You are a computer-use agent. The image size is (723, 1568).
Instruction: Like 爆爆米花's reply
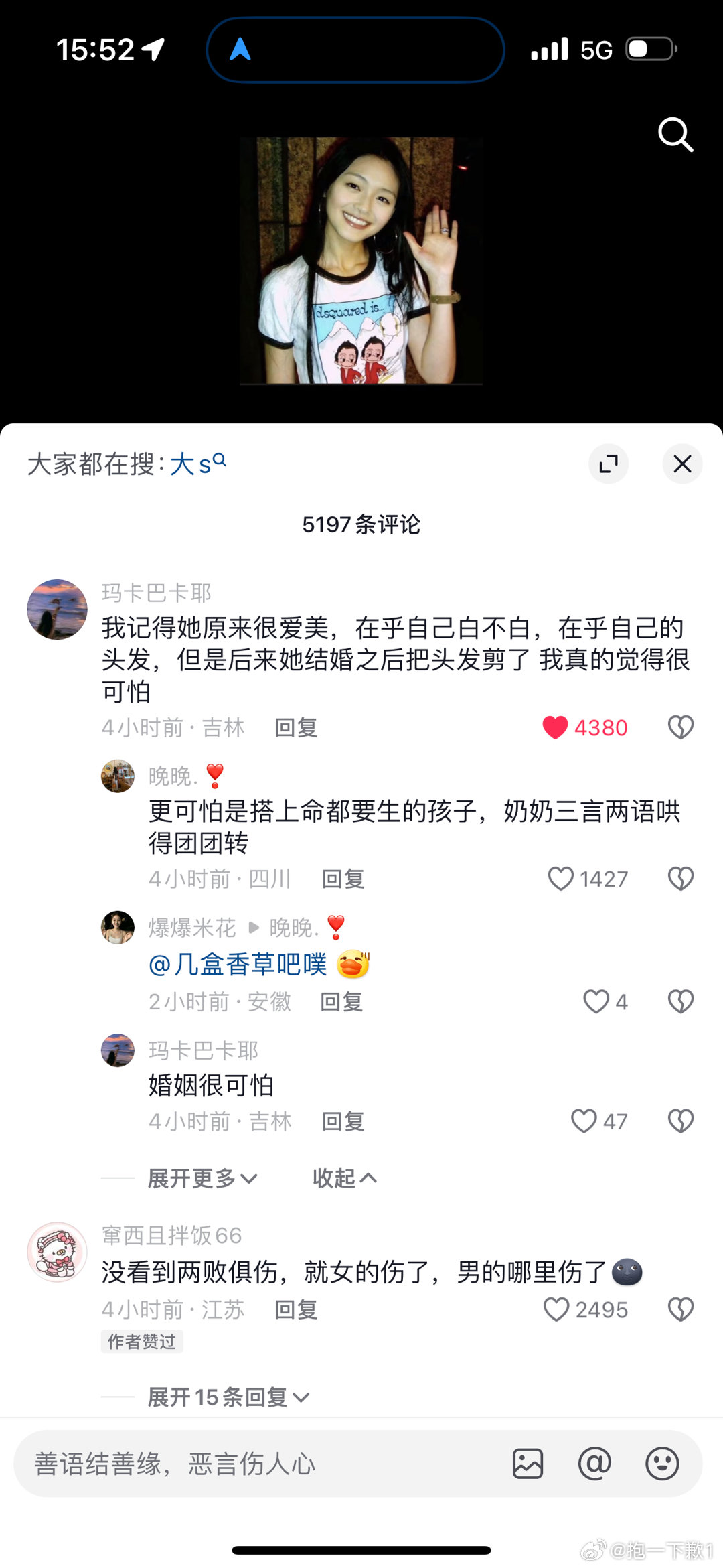(x=596, y=1002)
